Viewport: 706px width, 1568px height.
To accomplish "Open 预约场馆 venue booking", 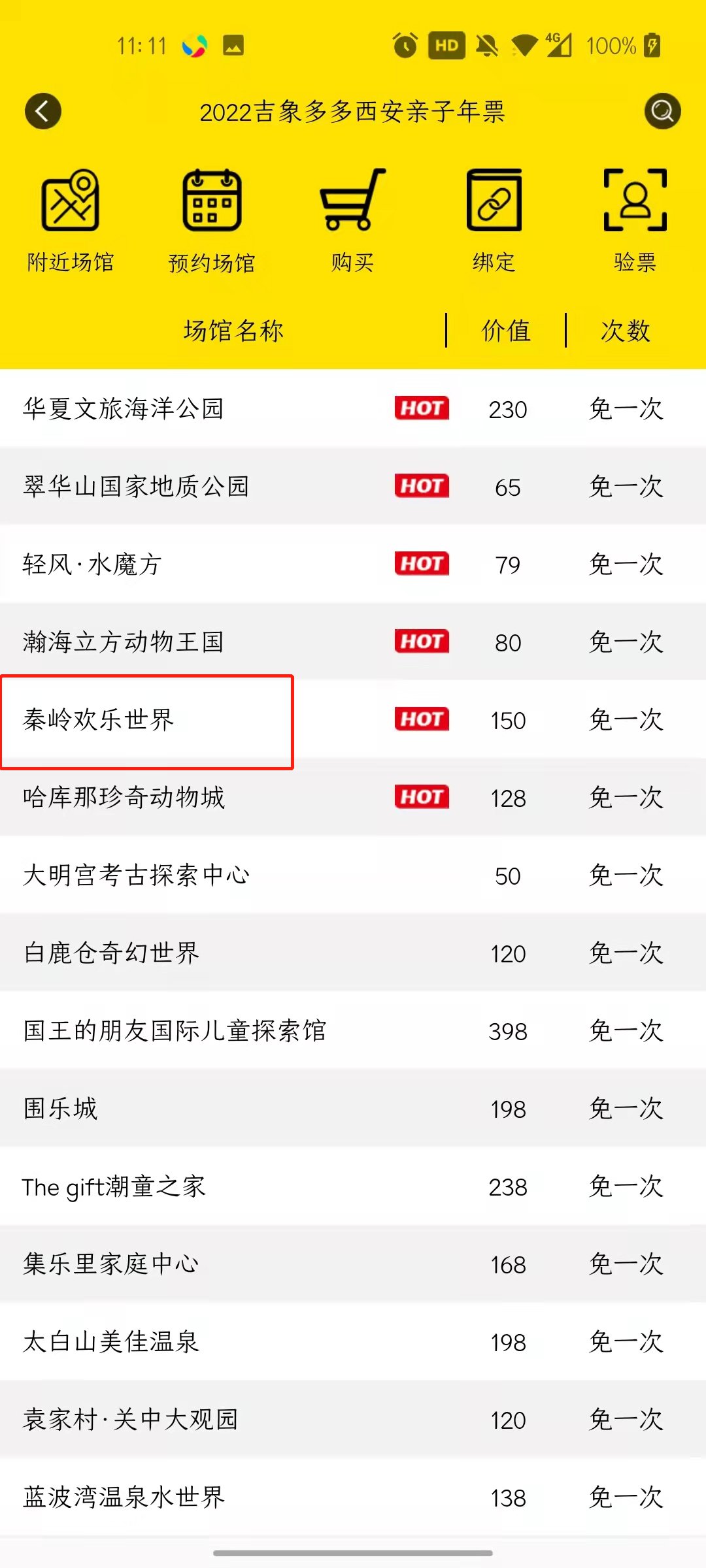I will [x=212, y=220].
